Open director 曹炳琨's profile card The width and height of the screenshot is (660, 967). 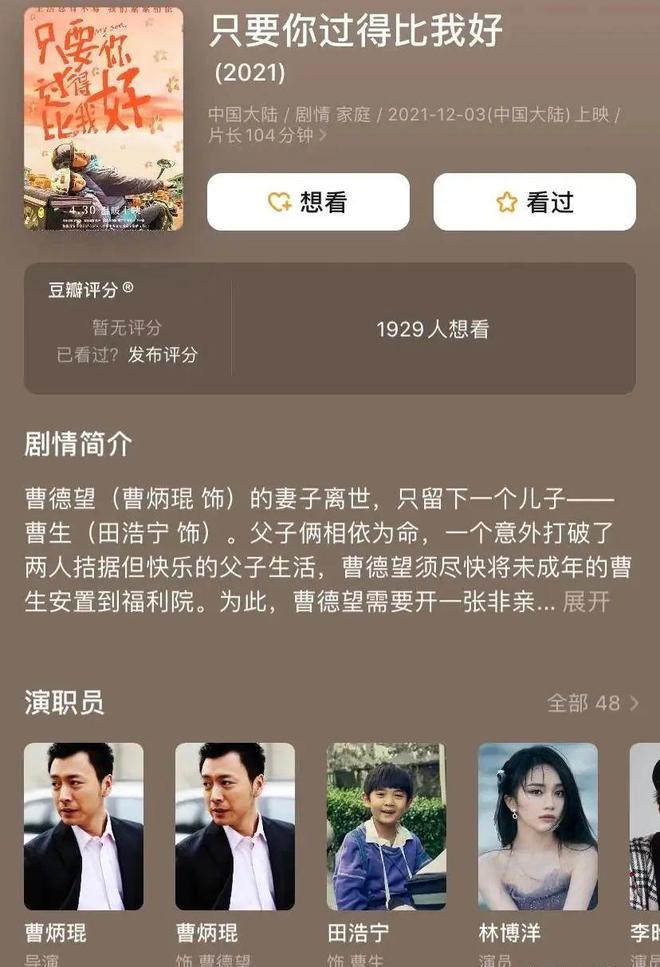(x=84, y=826)
